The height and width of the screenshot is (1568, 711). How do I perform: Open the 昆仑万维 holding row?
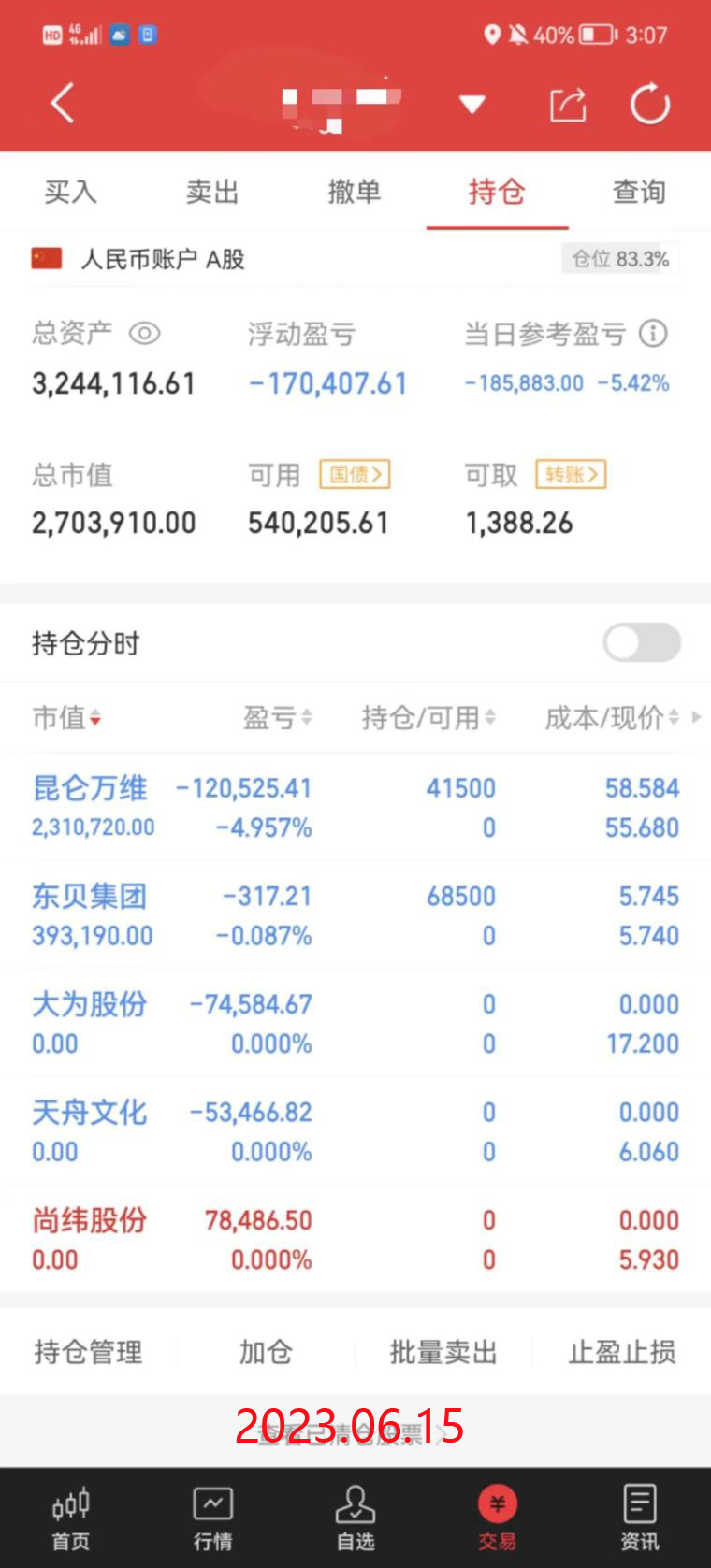pyautogui.click(x=355, y=807)
